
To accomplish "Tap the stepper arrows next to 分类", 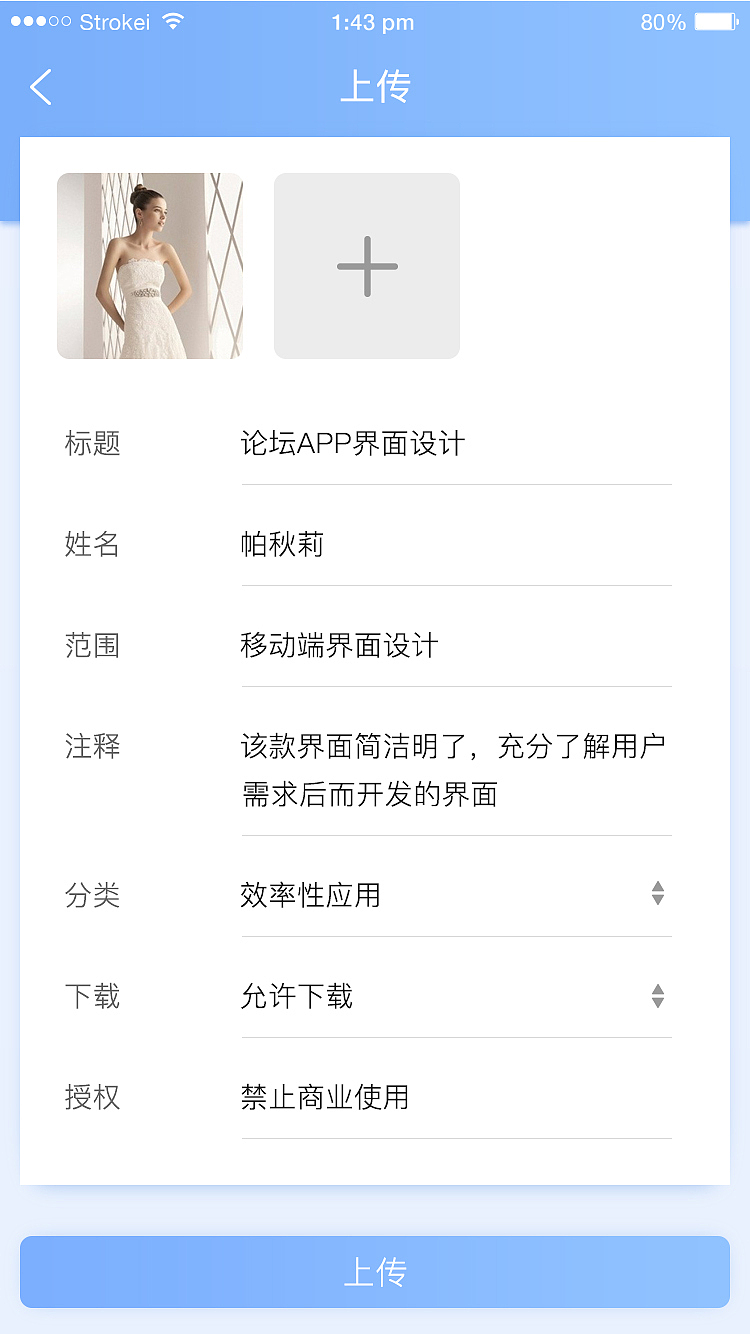I will tap(658, 893).
